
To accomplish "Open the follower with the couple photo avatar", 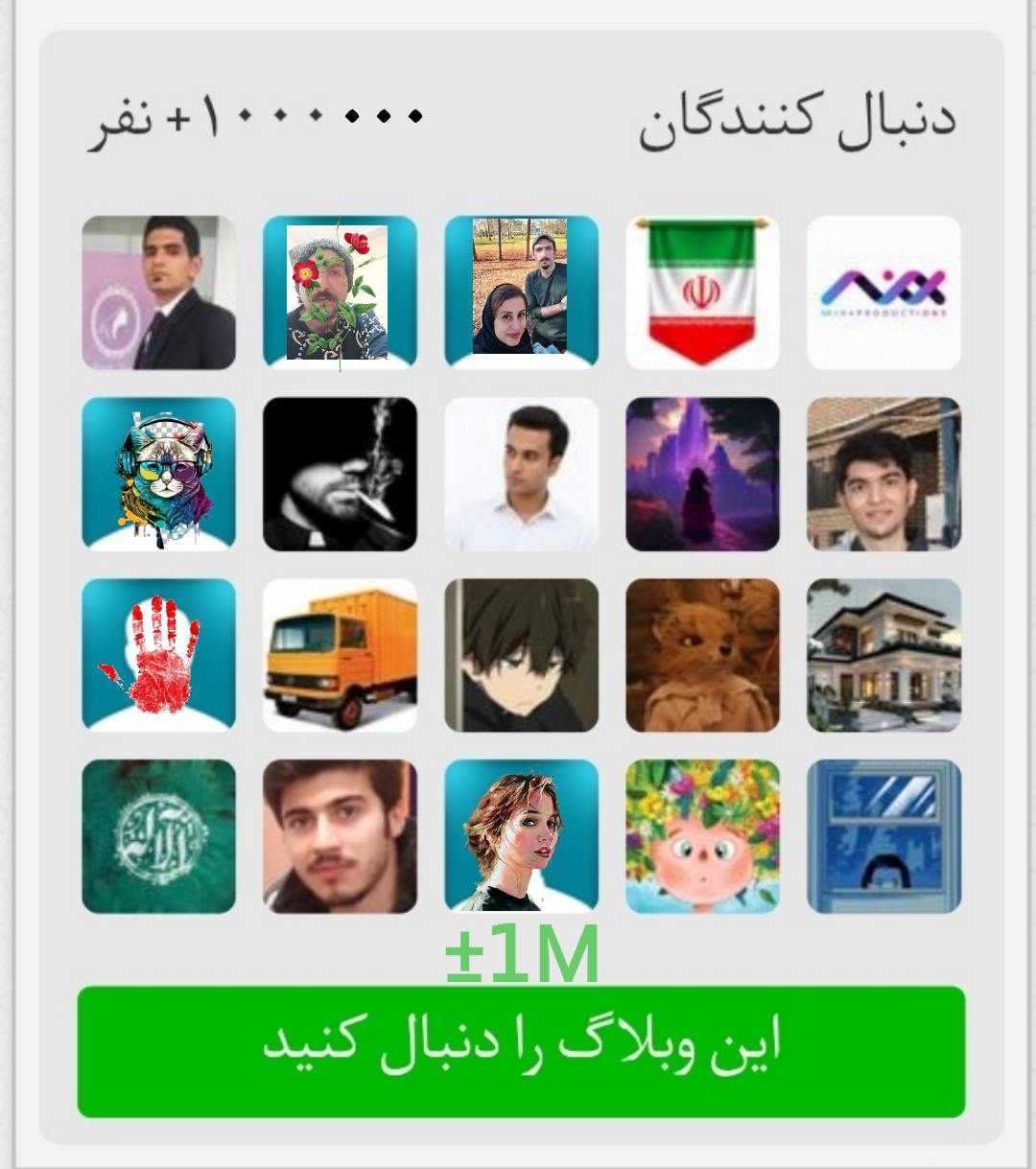I will coord(521,292).
